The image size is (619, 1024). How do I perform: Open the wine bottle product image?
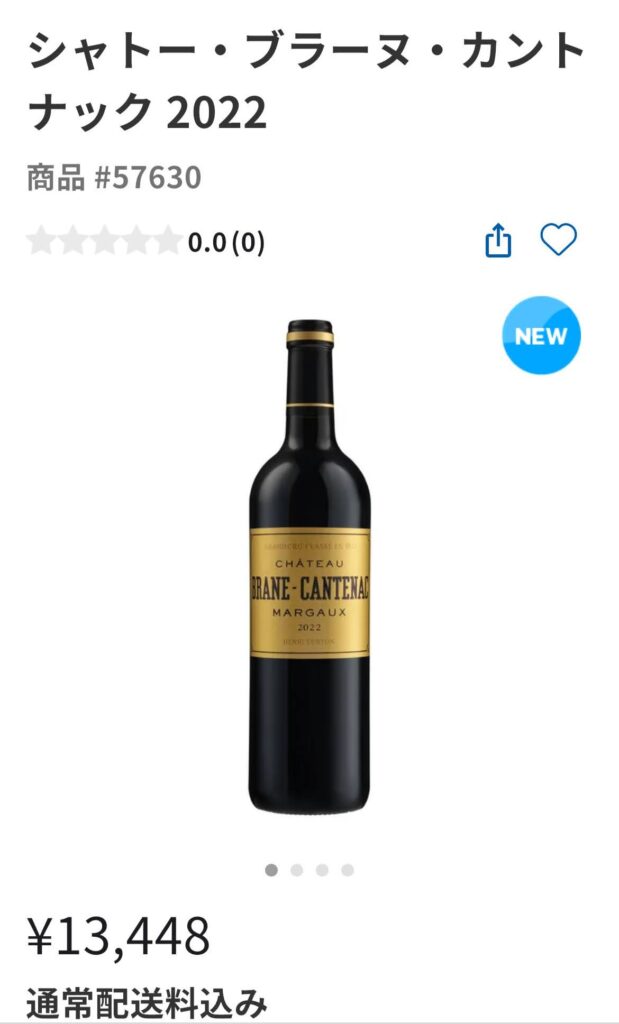[x=309, y=565]
